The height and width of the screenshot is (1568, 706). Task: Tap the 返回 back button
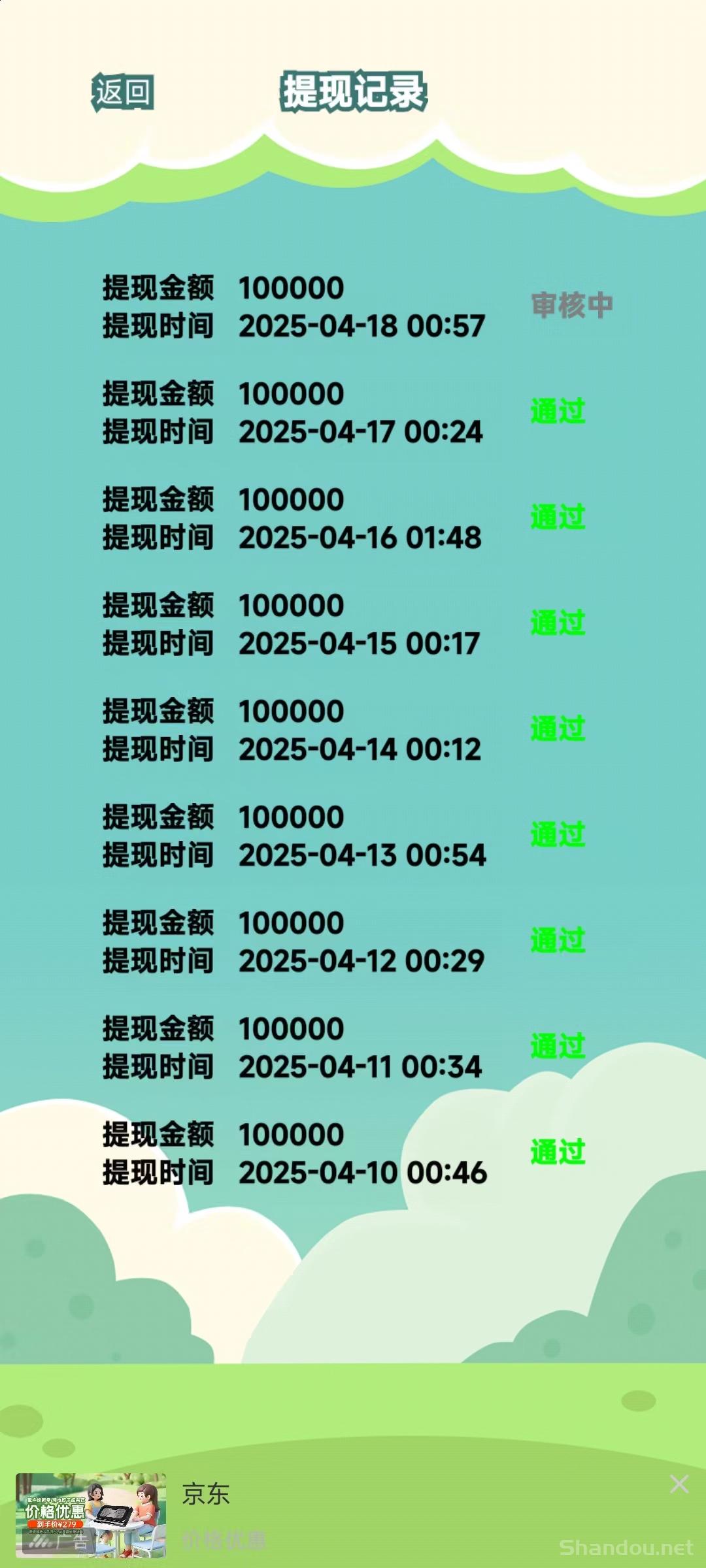(123, 92)
